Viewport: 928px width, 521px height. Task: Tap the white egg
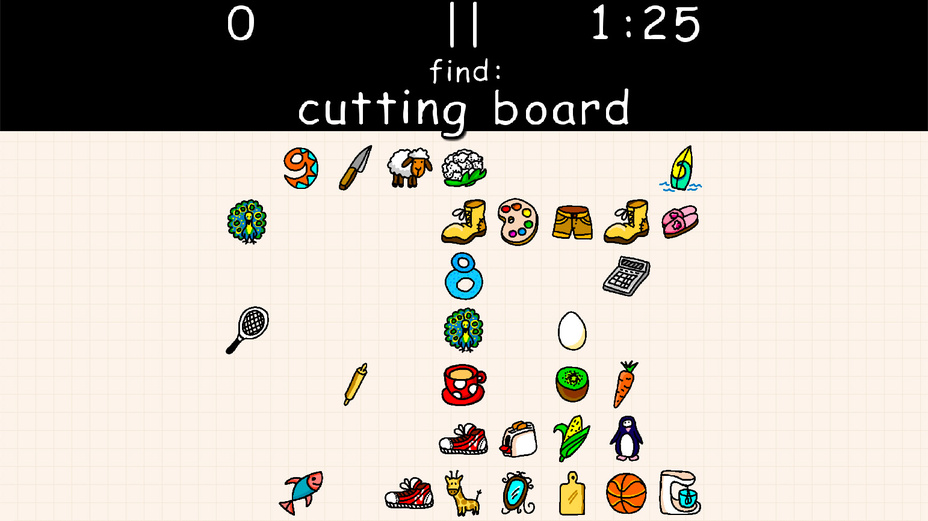point(571,330)
